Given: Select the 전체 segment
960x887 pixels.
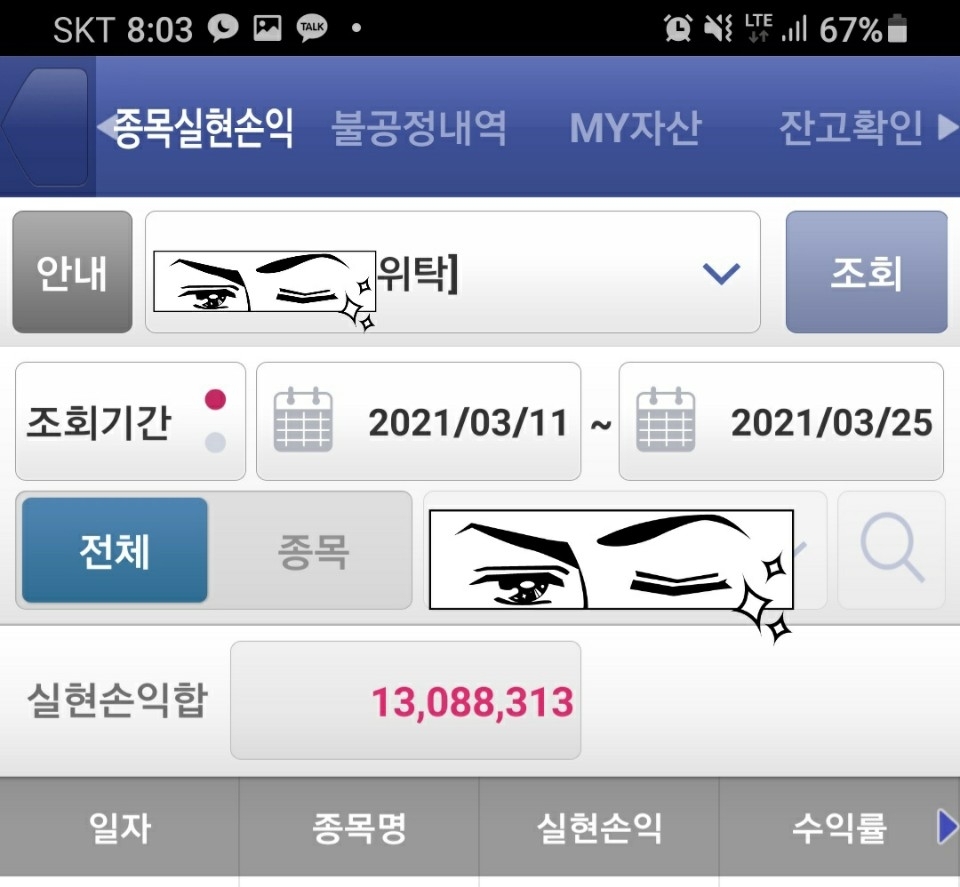Looking at the screenshot, I should 115,550.
